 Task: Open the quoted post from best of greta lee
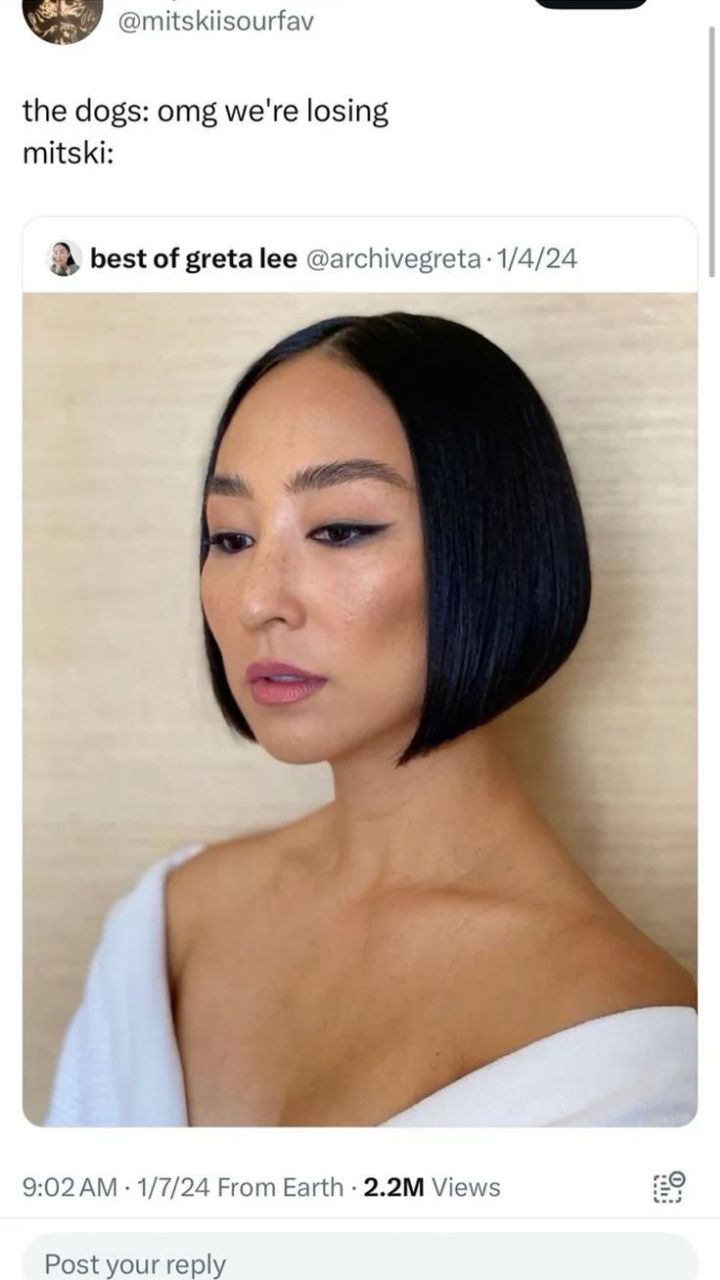click(360, 672)
